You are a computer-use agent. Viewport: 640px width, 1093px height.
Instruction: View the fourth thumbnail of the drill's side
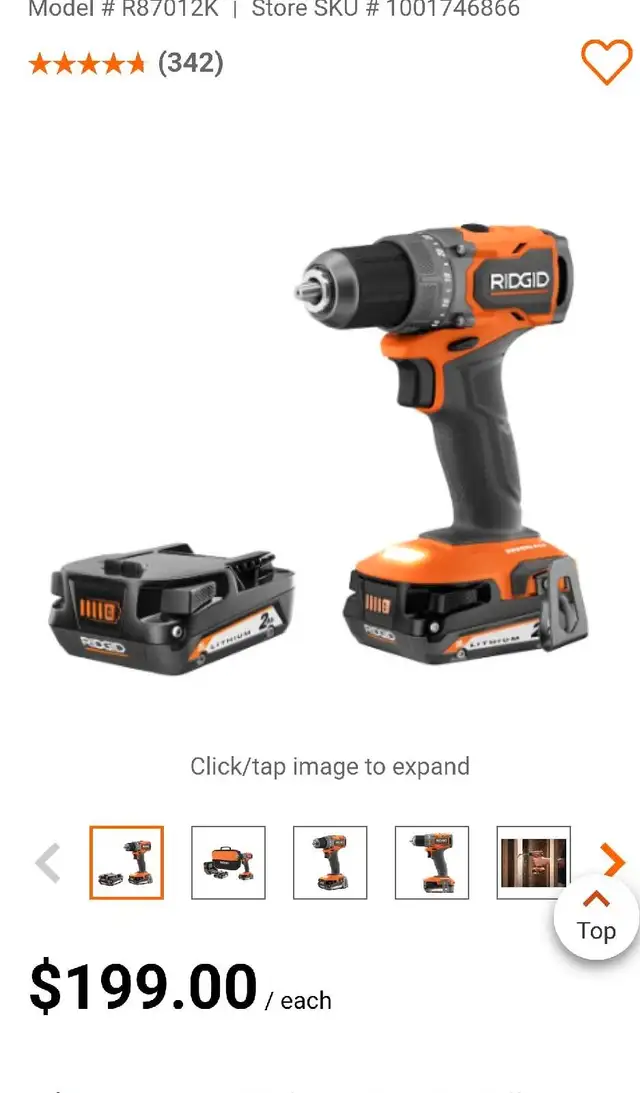pyautogui.click(x=432, y=862)
